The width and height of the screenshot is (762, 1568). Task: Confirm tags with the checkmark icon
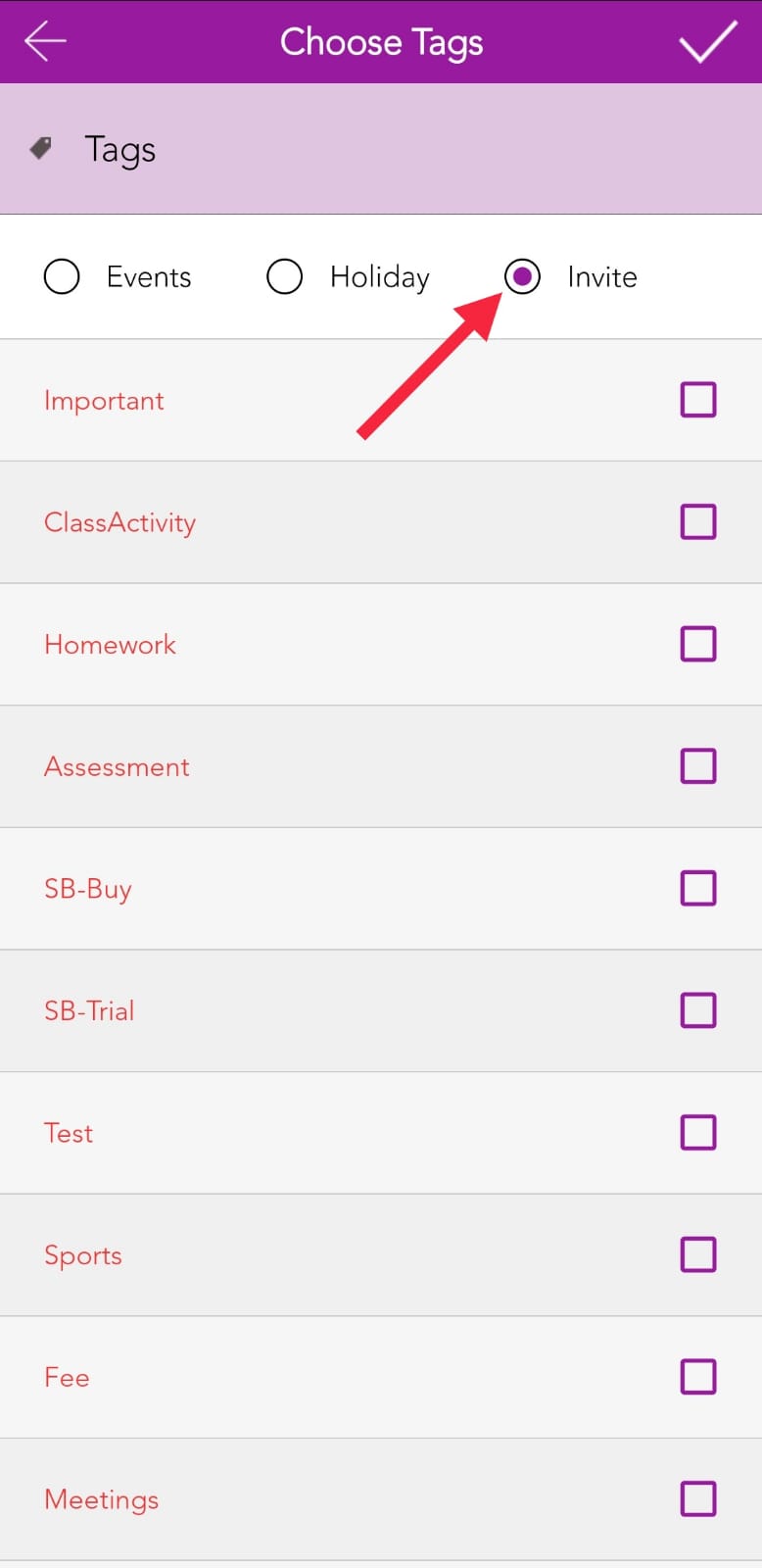(x=707, y=41)
